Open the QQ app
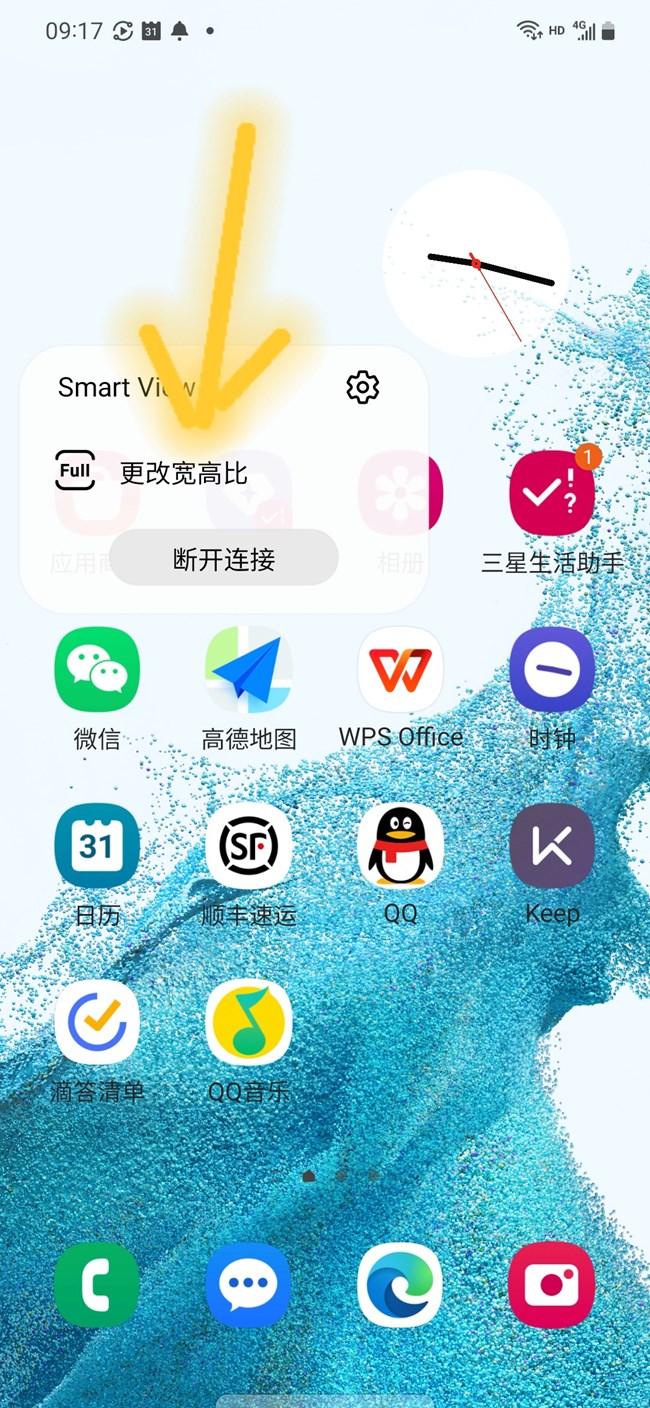 point(401,846)
